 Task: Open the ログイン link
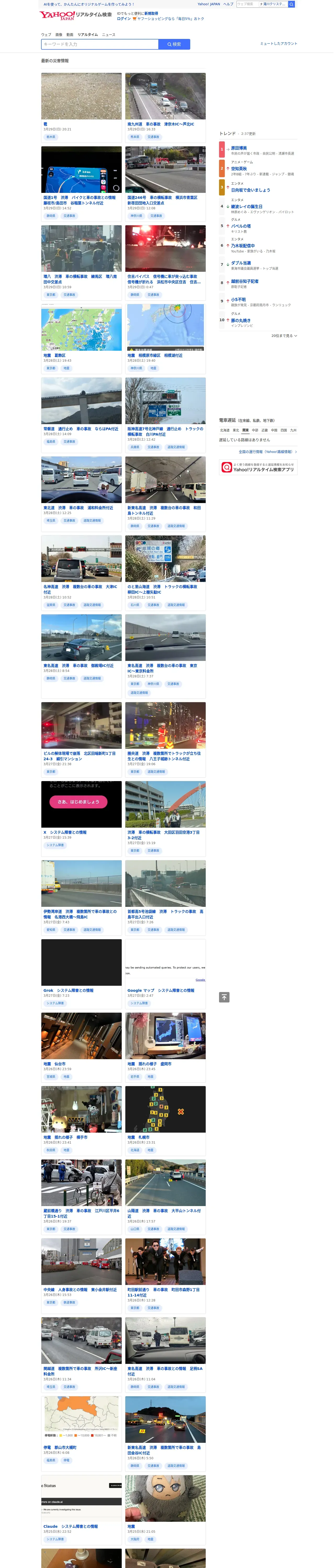tap(124, 19)
